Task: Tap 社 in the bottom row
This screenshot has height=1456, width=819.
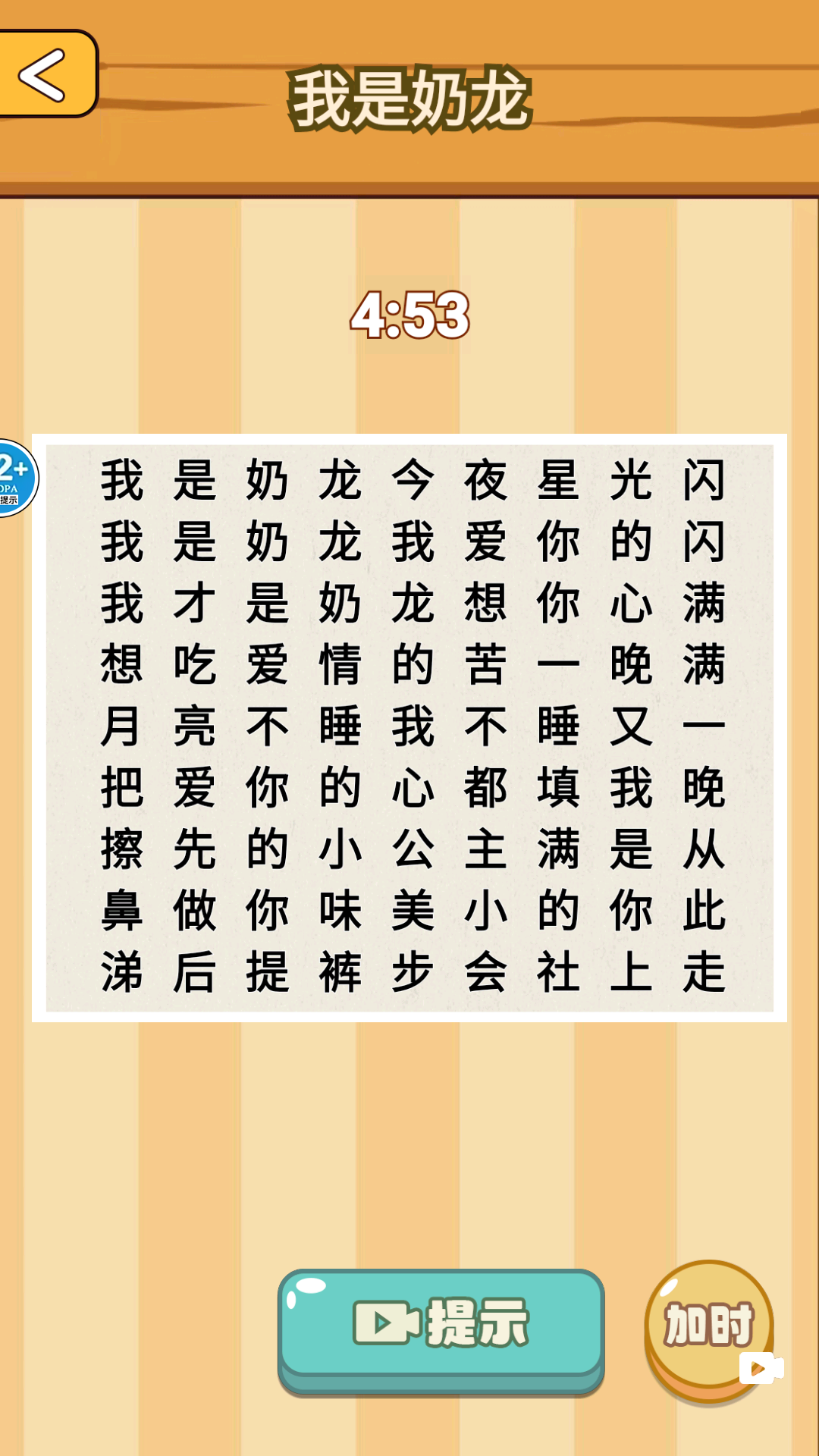Action: pos(559,971)
